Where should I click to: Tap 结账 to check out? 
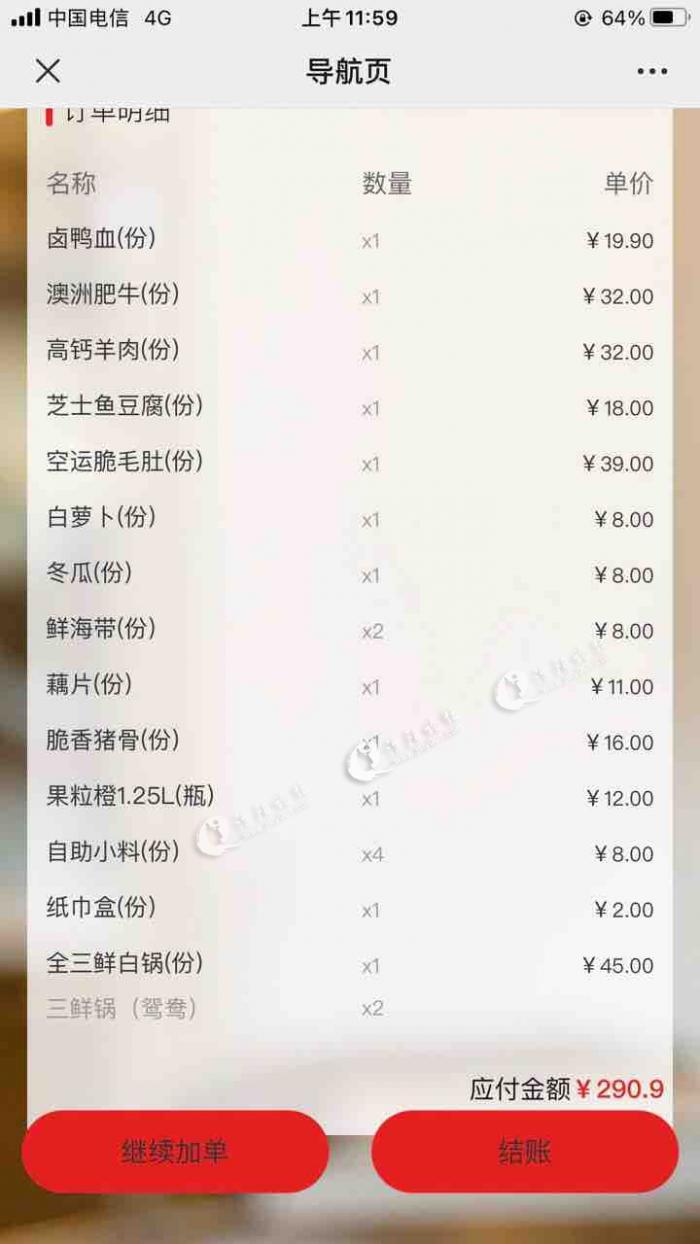(x=524, y=1151)
